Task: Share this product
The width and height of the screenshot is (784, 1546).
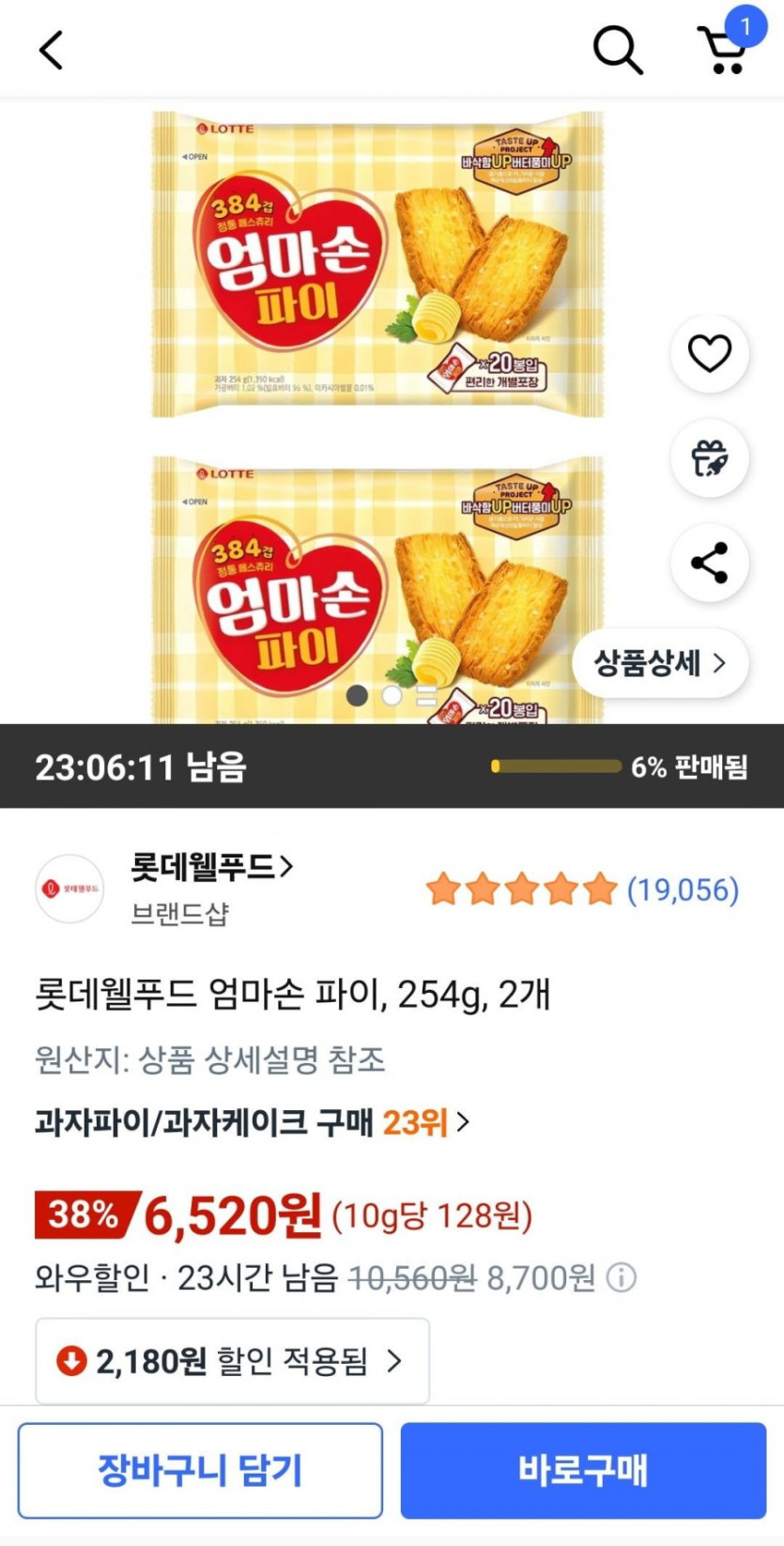Action: coord(709,563)
